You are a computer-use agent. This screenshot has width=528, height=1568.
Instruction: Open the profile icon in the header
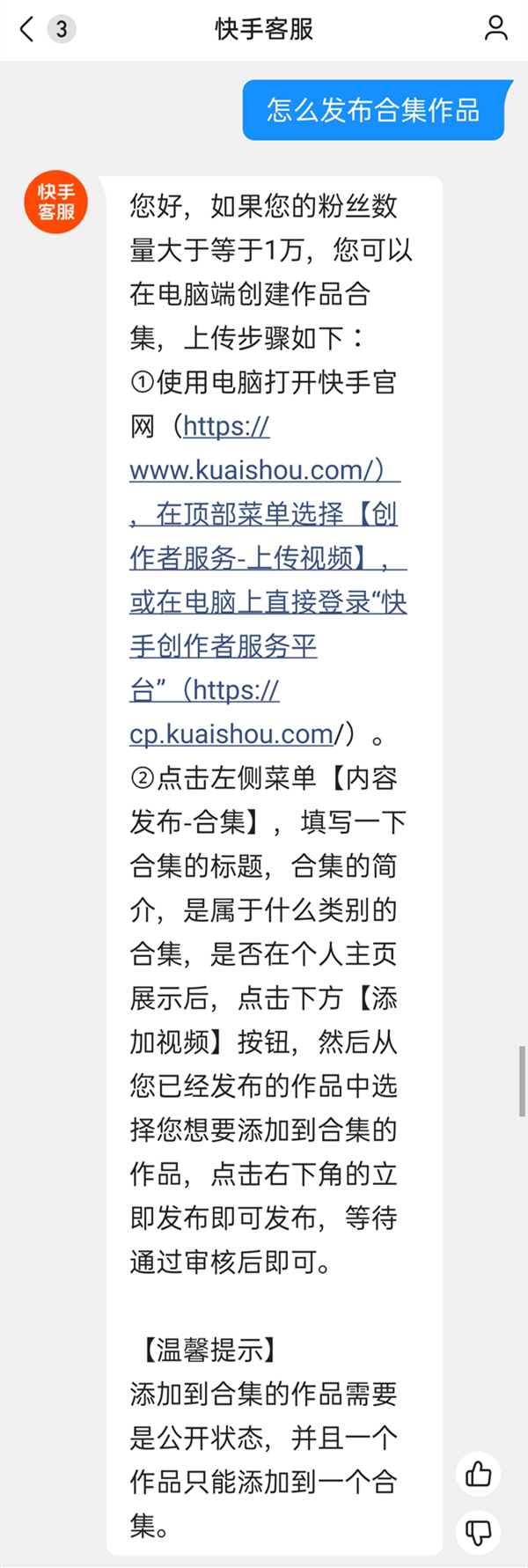click(x=496, y=29)
